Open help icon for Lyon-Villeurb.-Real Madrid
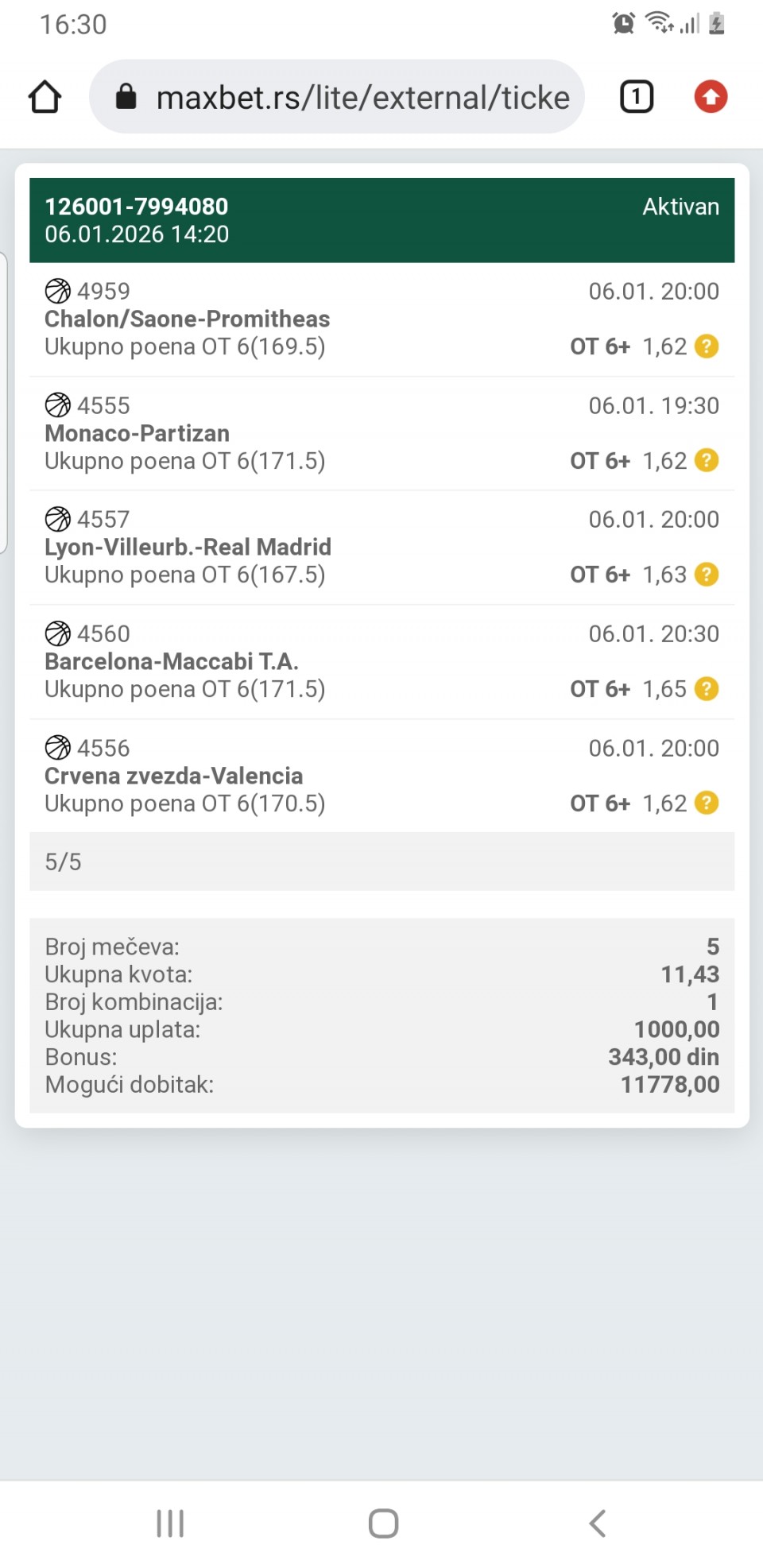Viewport: 763px width, 1568px height. [706, 575]
